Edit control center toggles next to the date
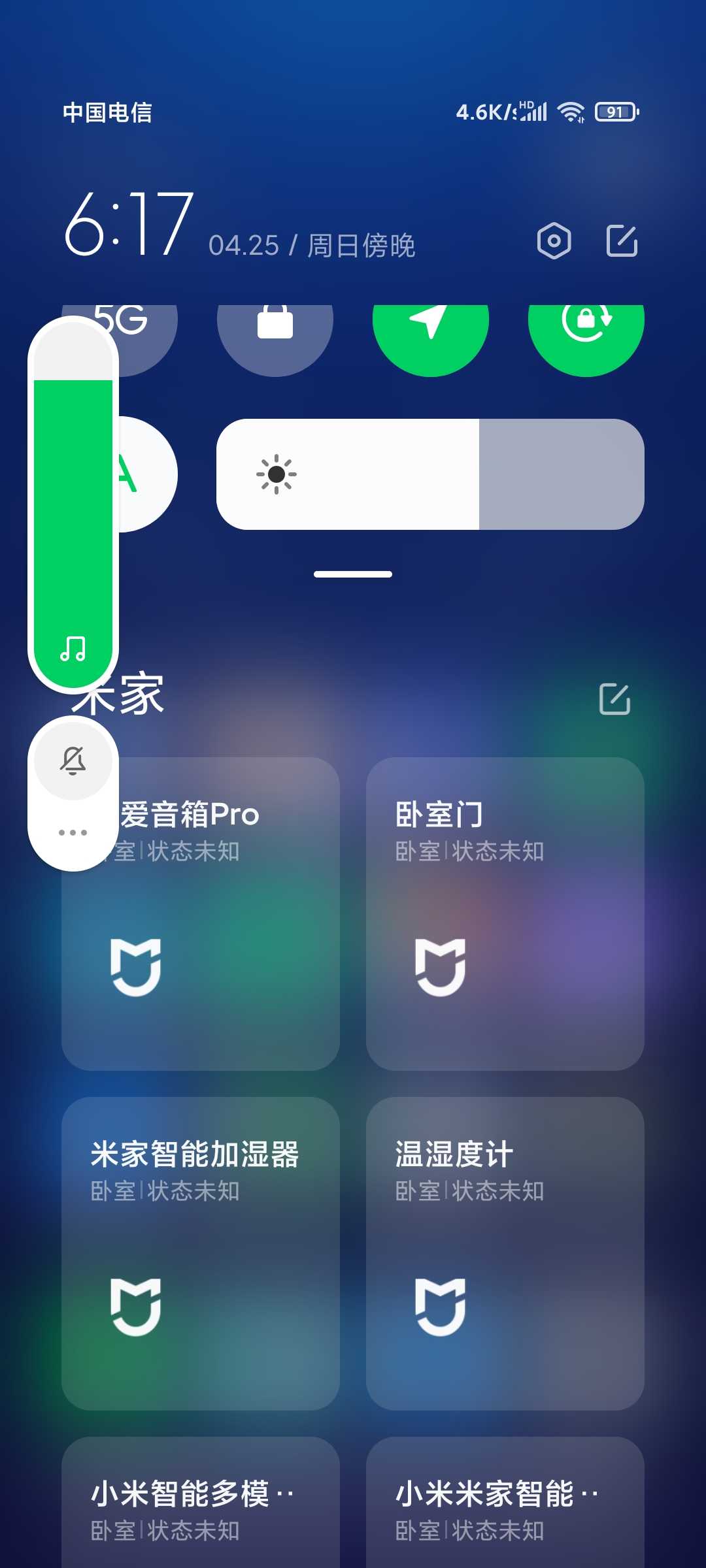The width and height of the screenshot is (706, 1568). click(x=622, y=241)
